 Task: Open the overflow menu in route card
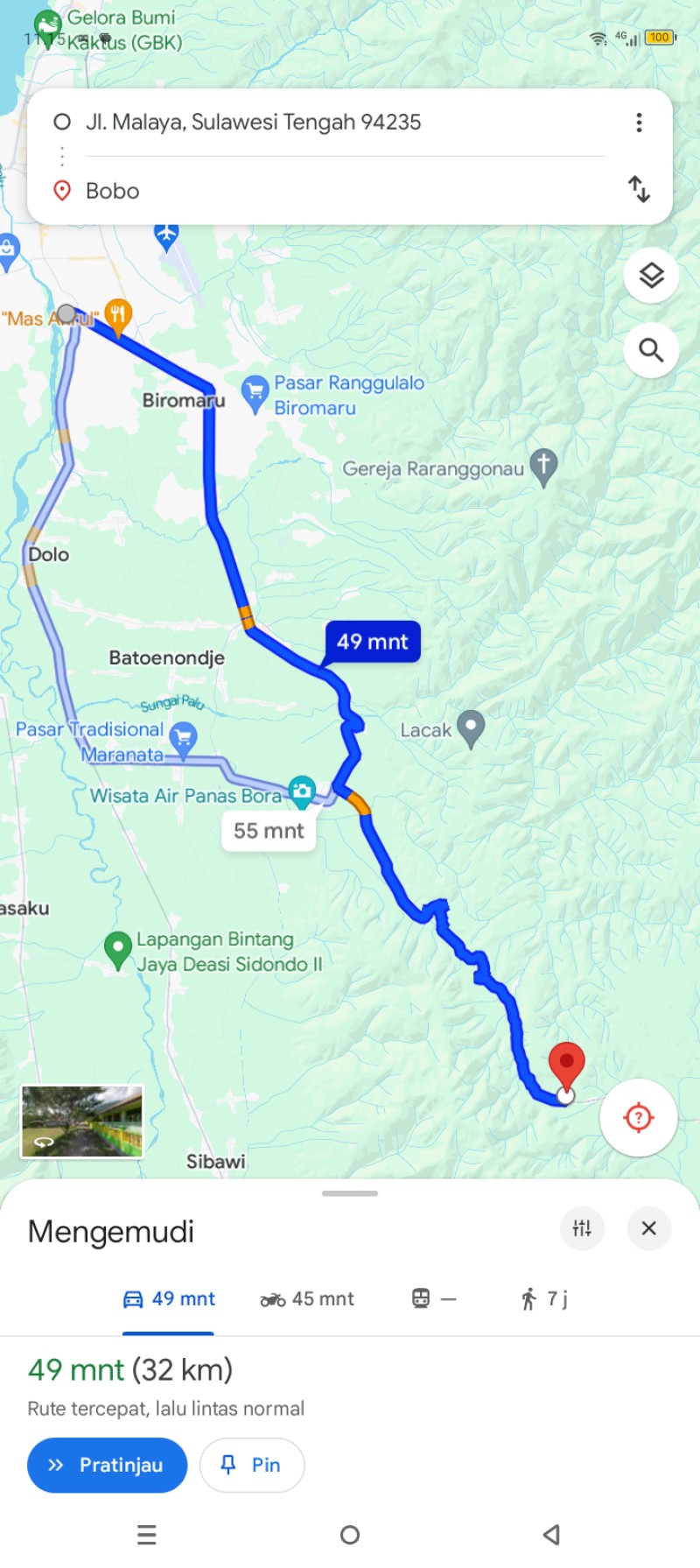[x=639, y=123]
